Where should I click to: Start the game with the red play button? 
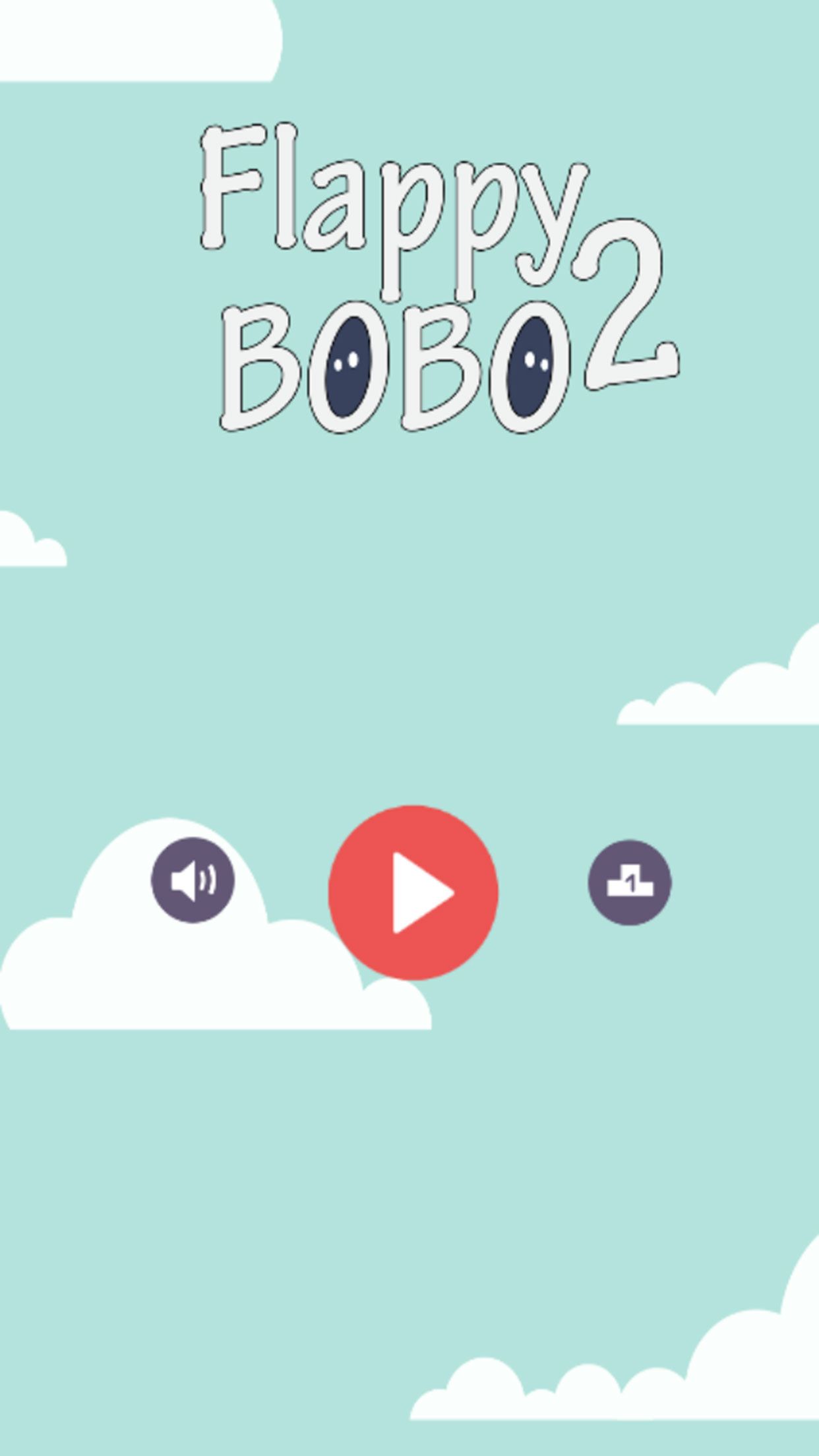coord(413,893)
